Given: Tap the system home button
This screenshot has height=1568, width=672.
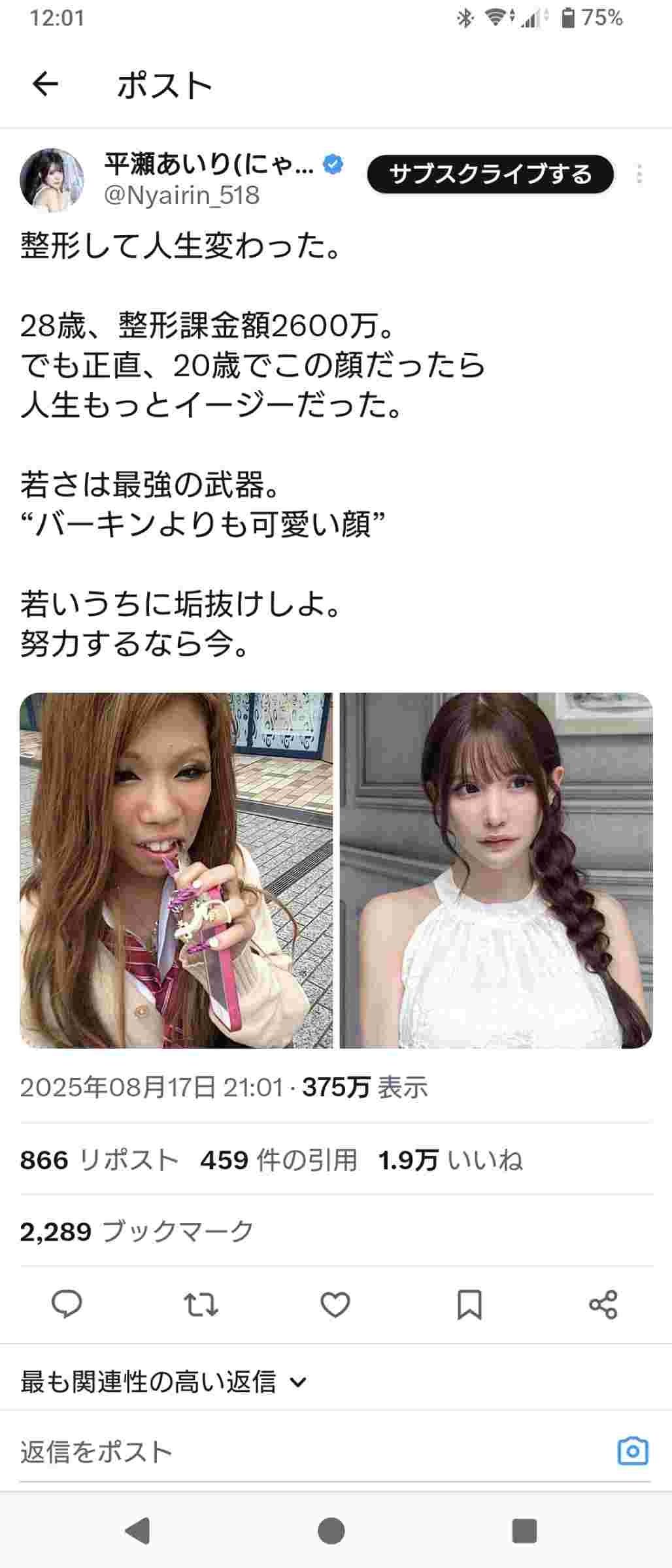Looking at the screenshot, I should [331, 1531].
